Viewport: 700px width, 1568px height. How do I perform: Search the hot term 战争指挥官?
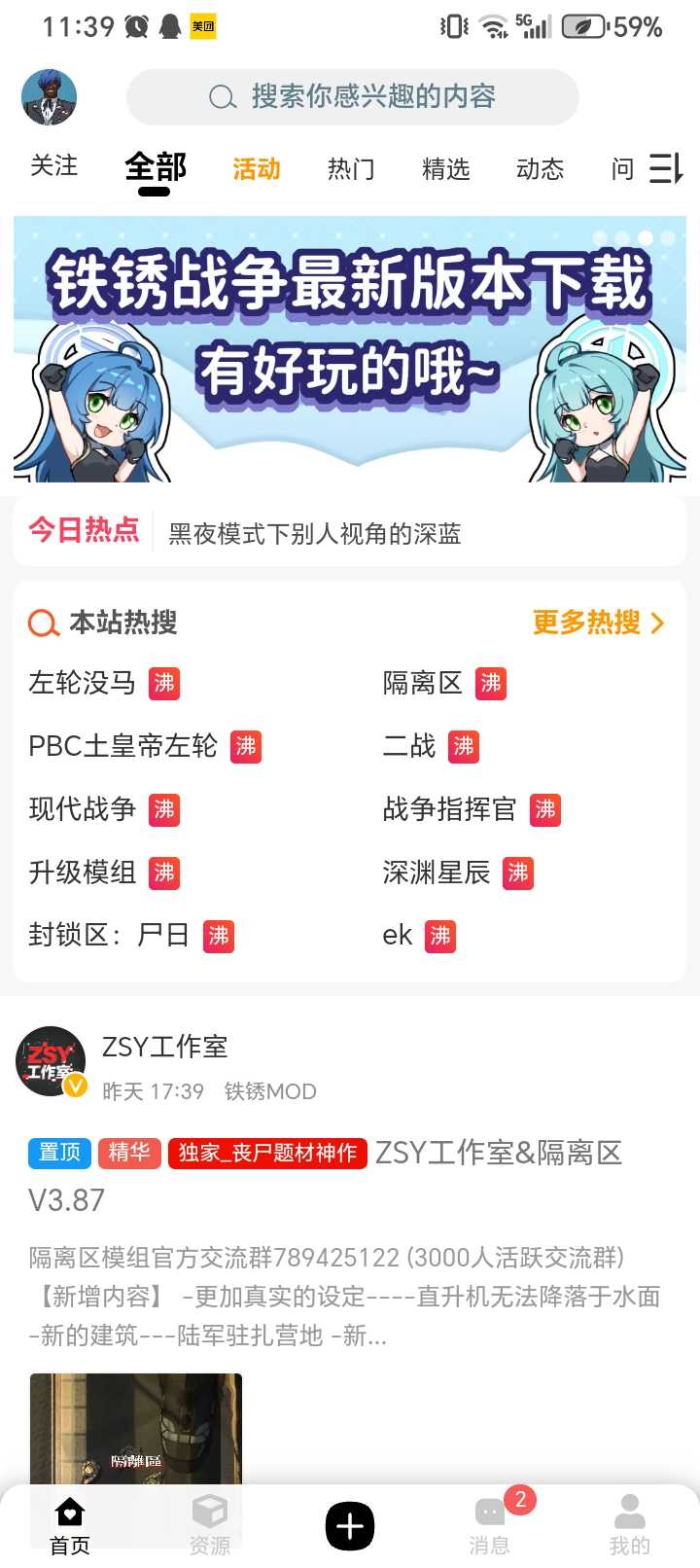click(x=449, y=809)
